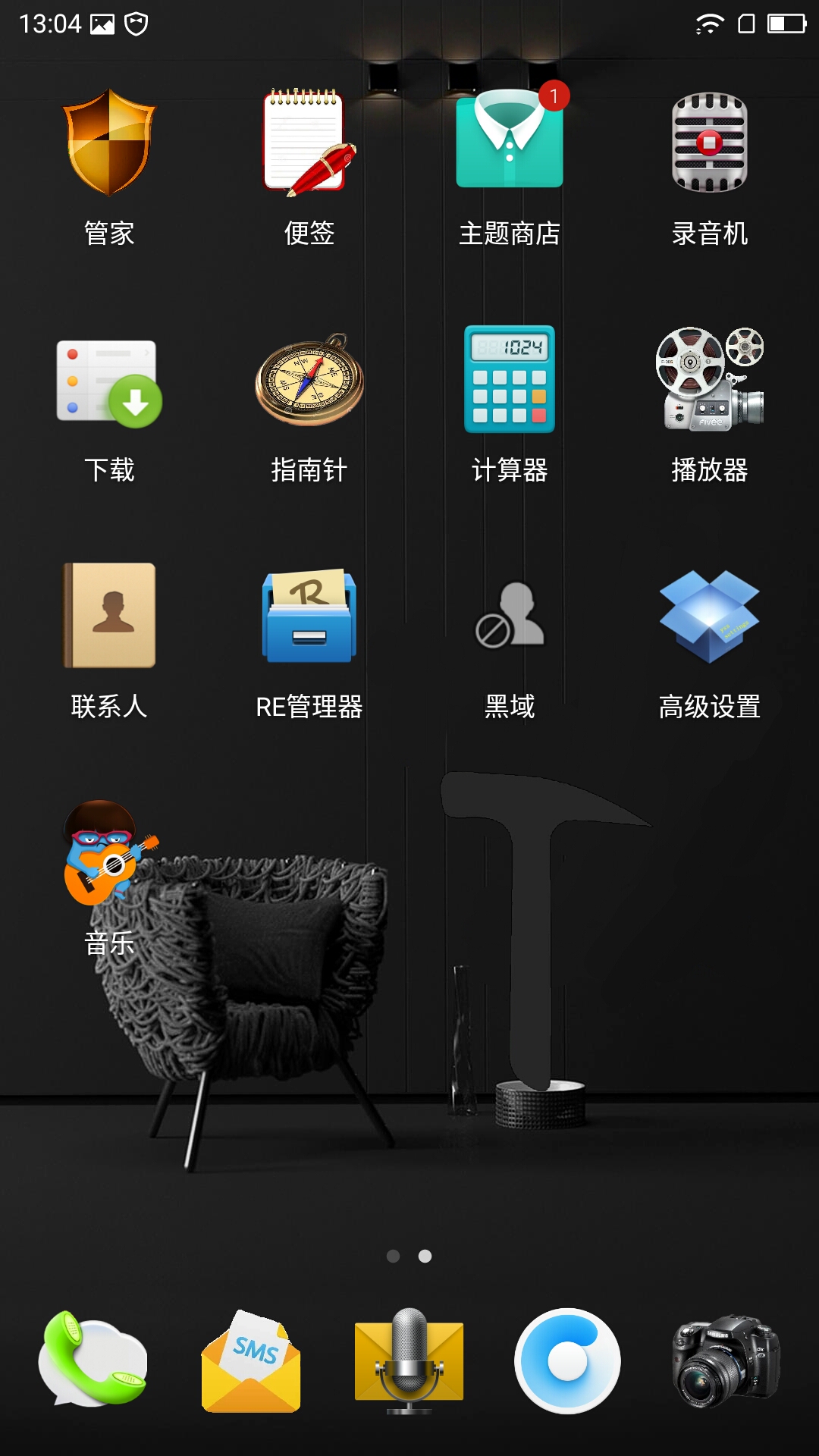
Task: Open the 计算器 calculator
Action: (510, 381)
